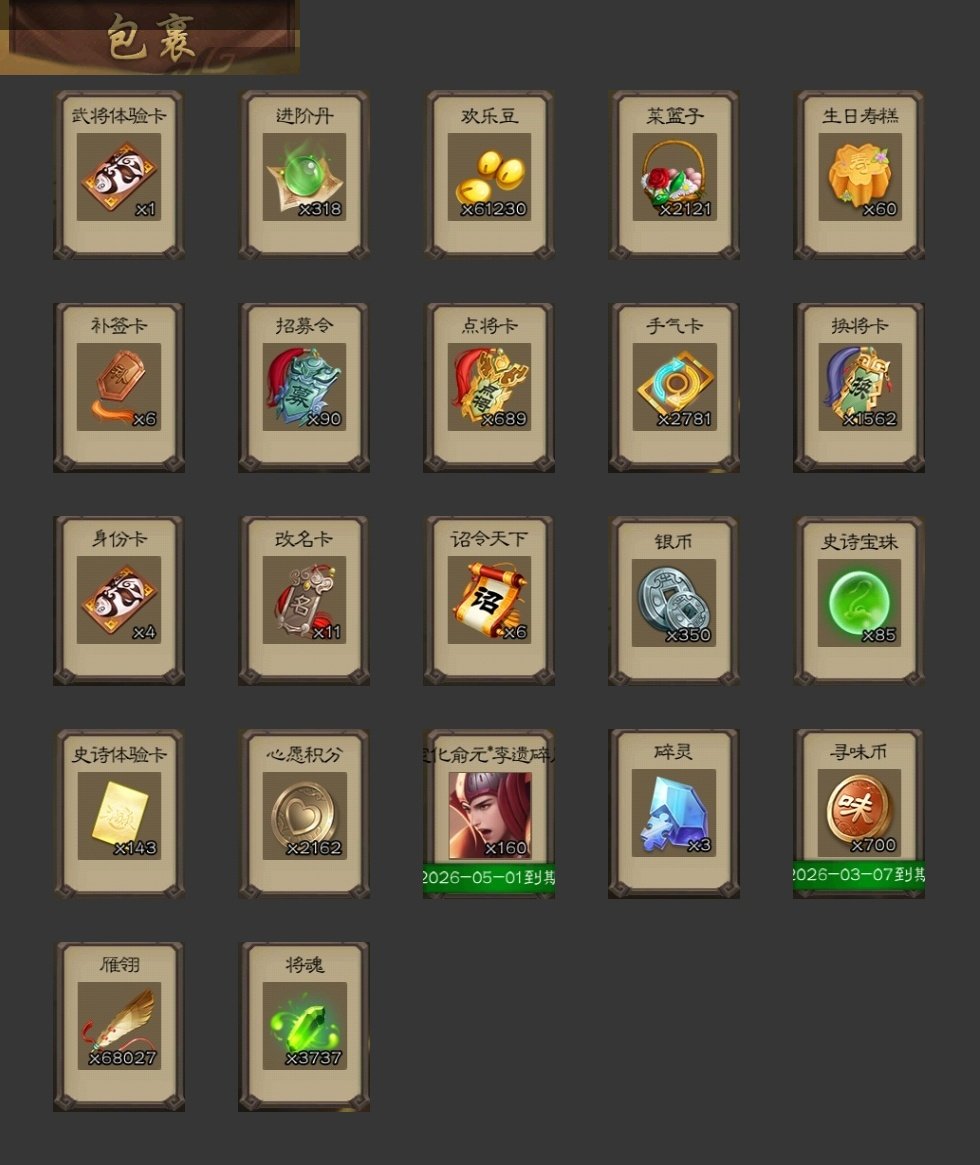The width and height of the screenshot is (980, 1165).
Task: Tap the 诏令天下 scroll item
Action: (489, 601)
